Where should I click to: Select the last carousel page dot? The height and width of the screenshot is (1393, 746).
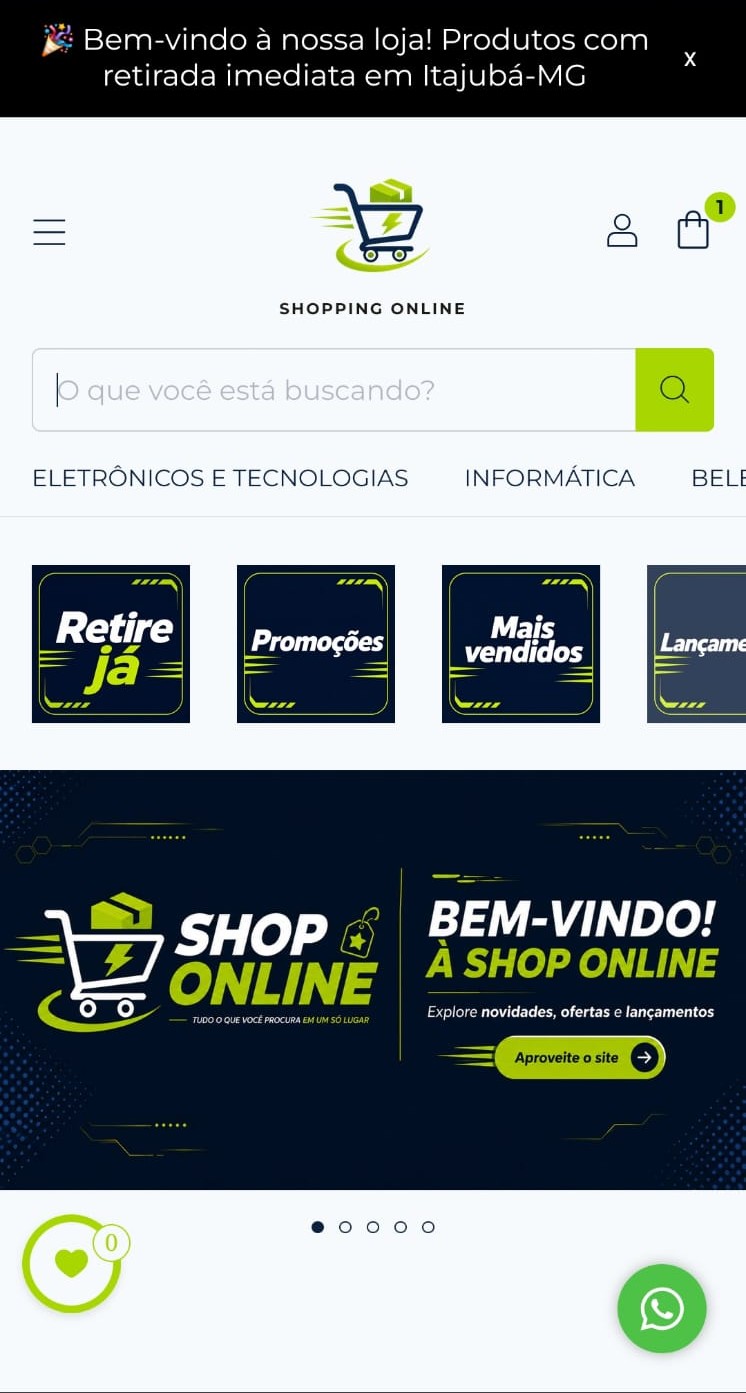pyautogui.click(x=428, y=1227)
